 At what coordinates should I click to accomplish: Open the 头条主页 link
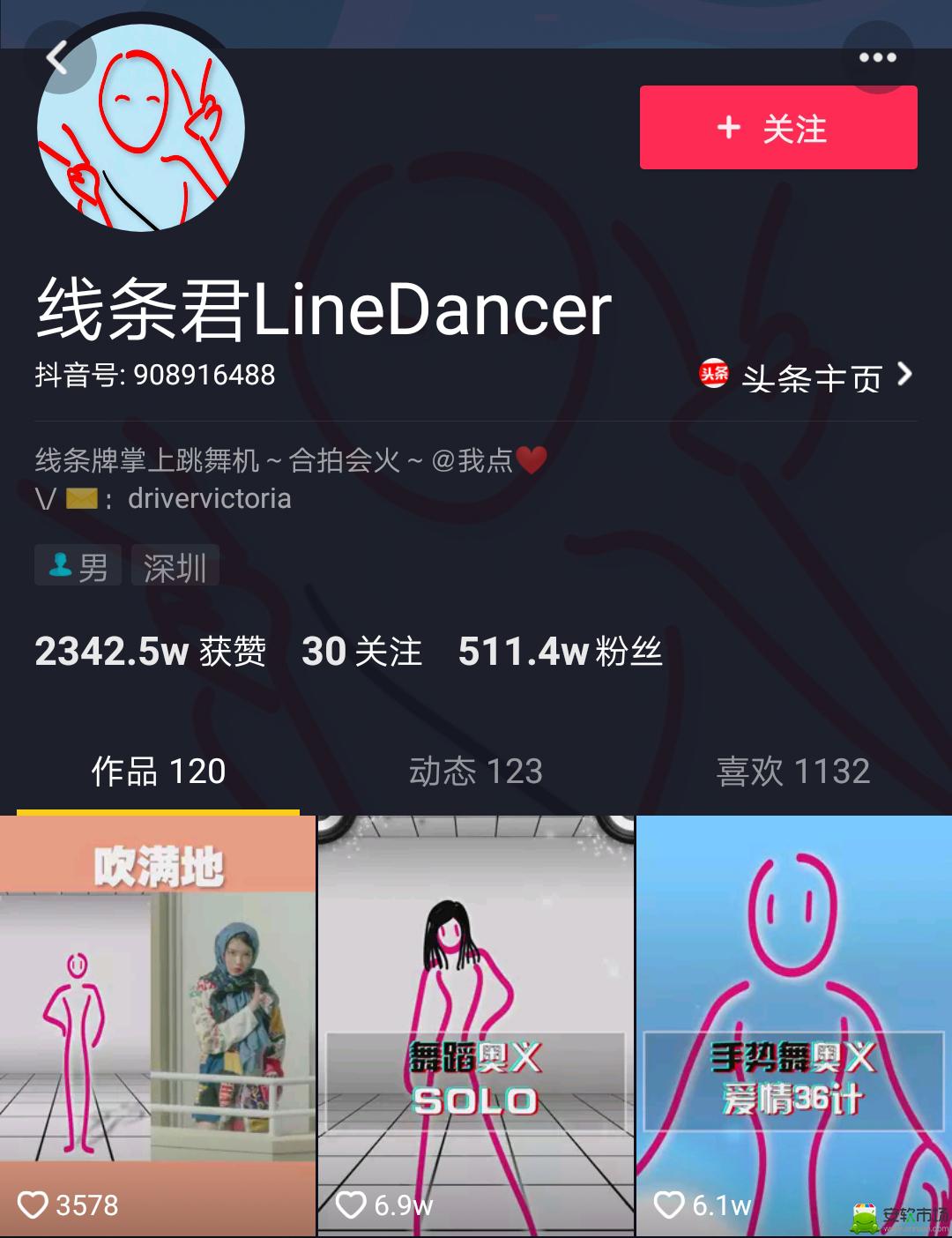807,377
